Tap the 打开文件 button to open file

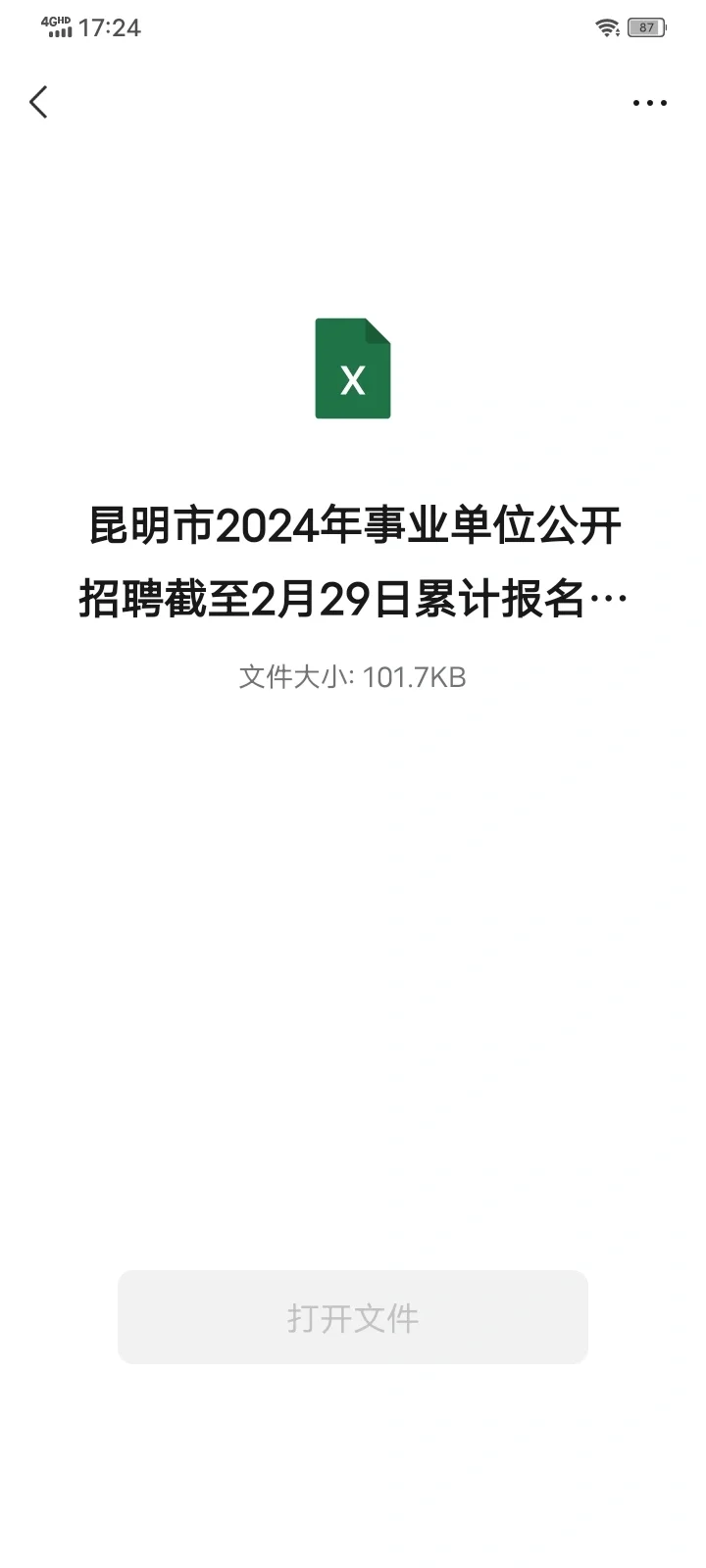point(353,1317)
